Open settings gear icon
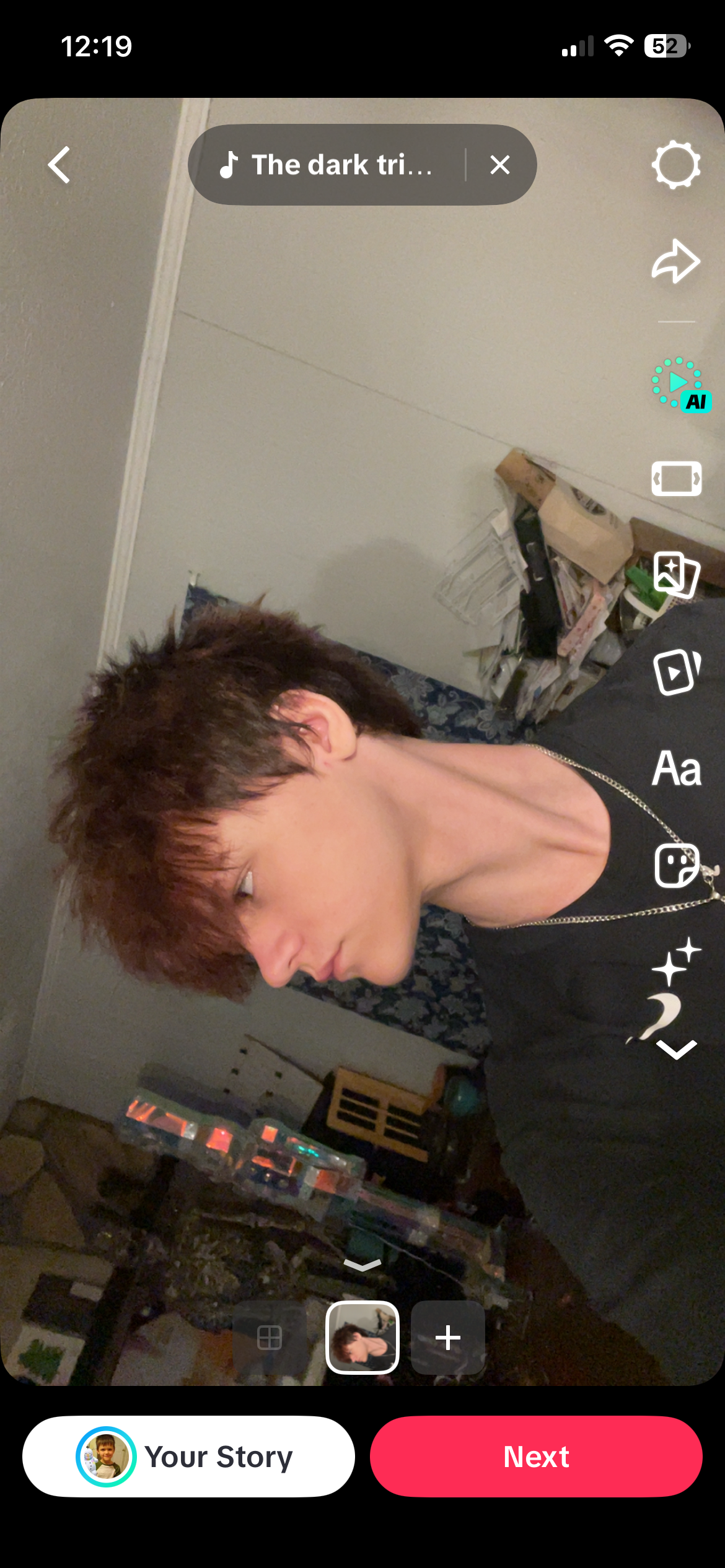The height and width of the screenshot is (1568, 725). click(x=676, y=165)
